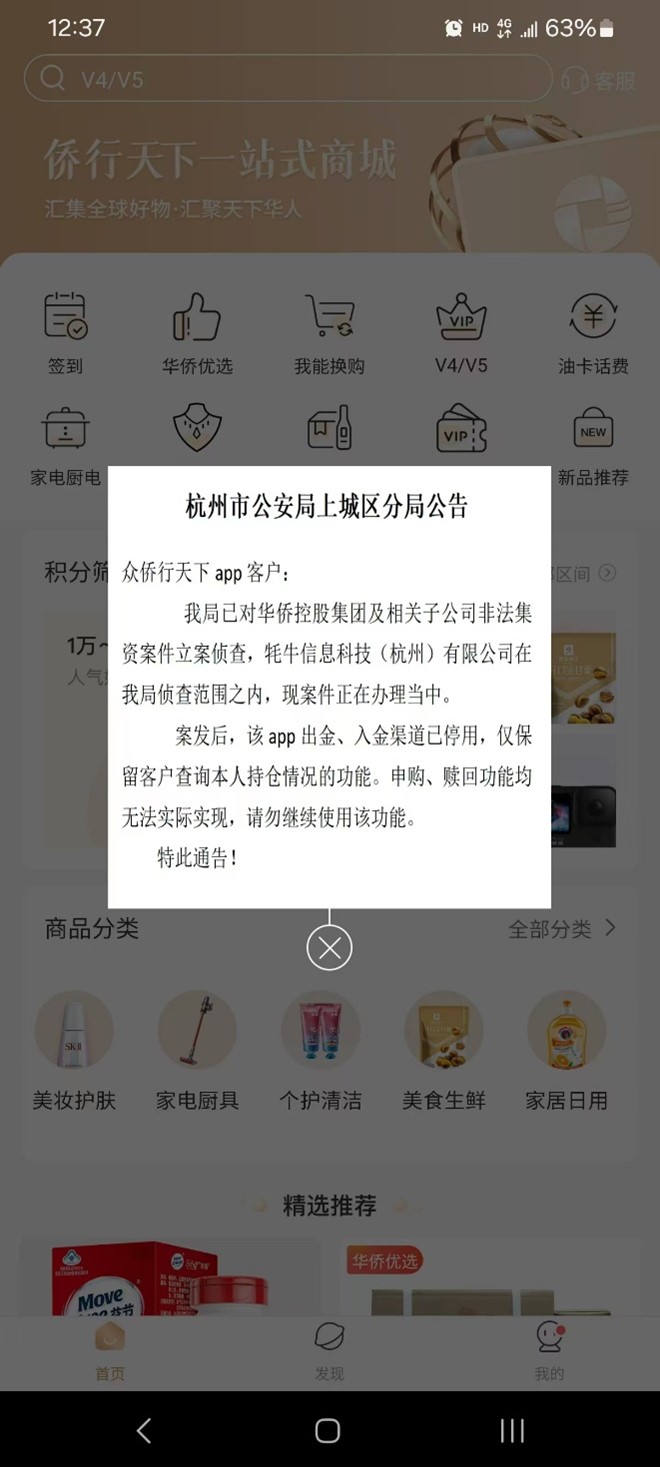The image size is (660, 1467).
Task: Select 个护清洁 category
Action: pyautogui.click(x=321, y=1050)
